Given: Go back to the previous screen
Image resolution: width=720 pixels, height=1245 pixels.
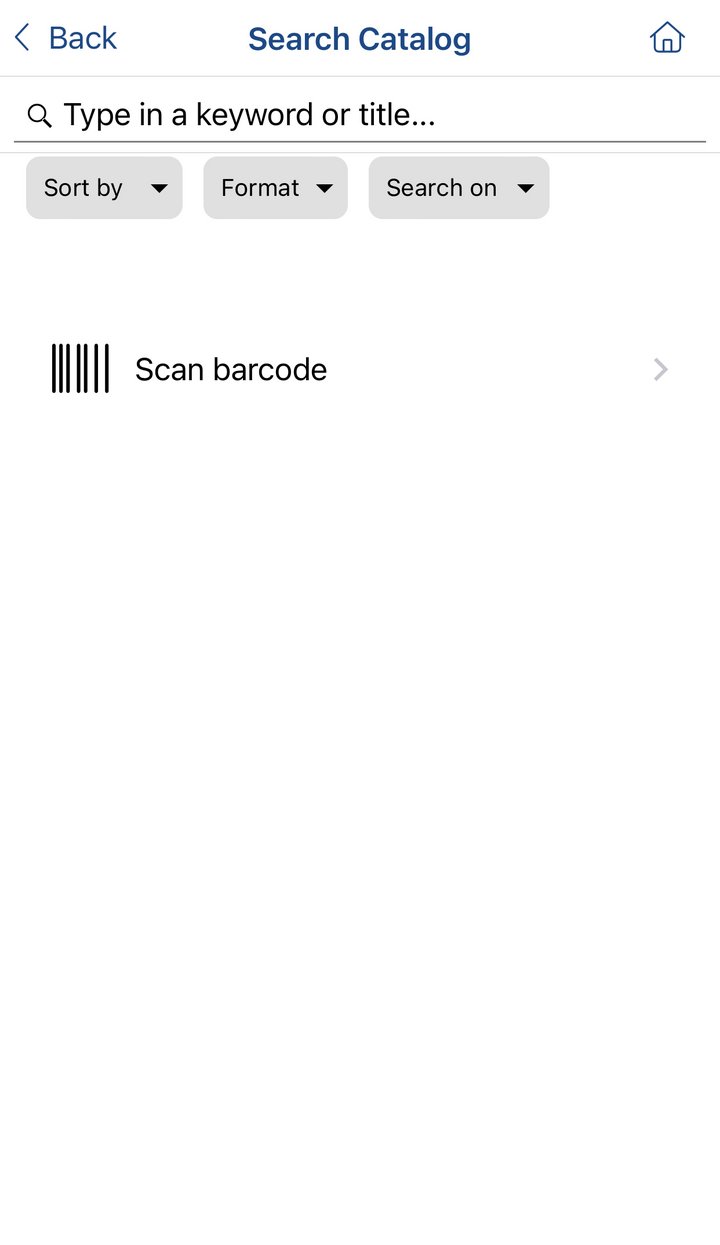Looking at the screenshot, I should click(x=65, y=39).
